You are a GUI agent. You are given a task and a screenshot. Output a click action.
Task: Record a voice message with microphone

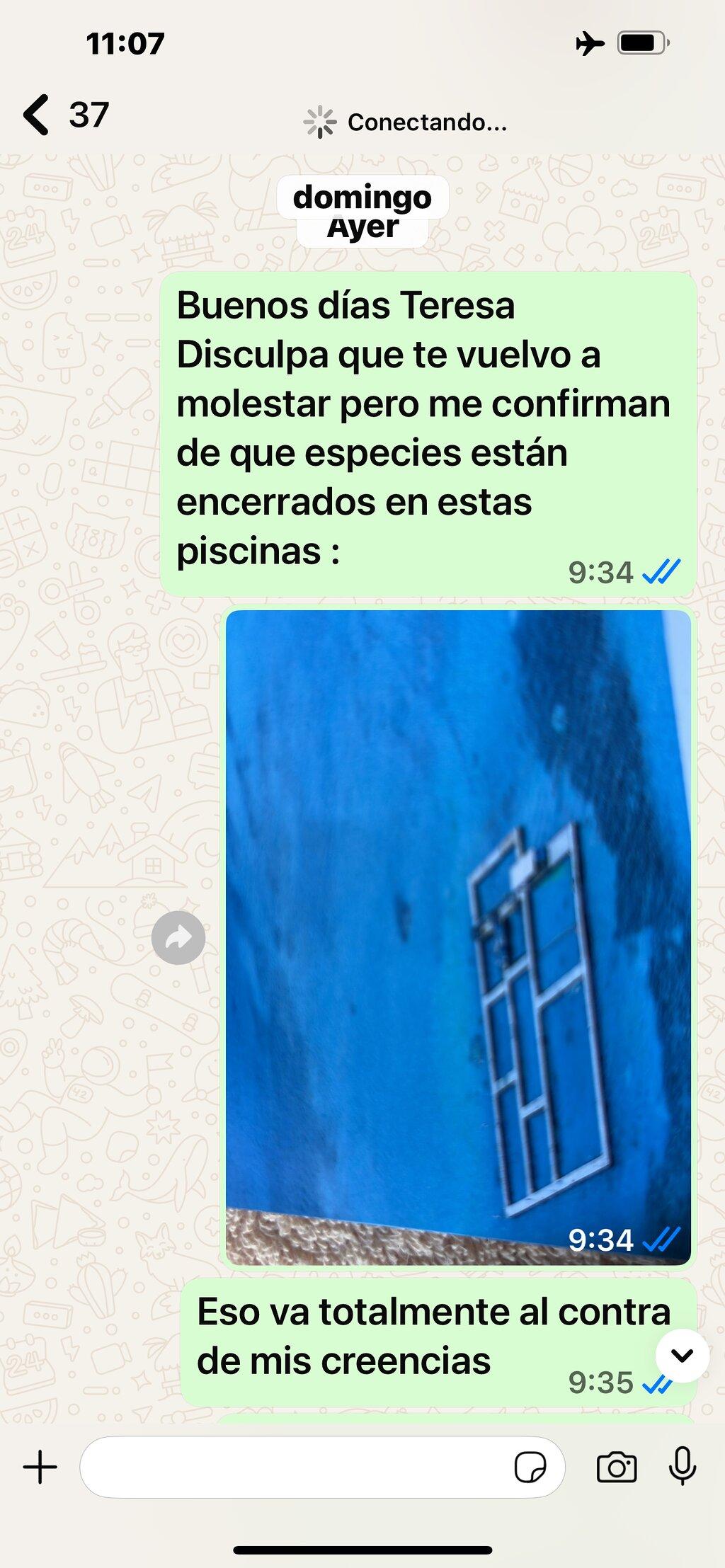click(x=683, y=1466)
